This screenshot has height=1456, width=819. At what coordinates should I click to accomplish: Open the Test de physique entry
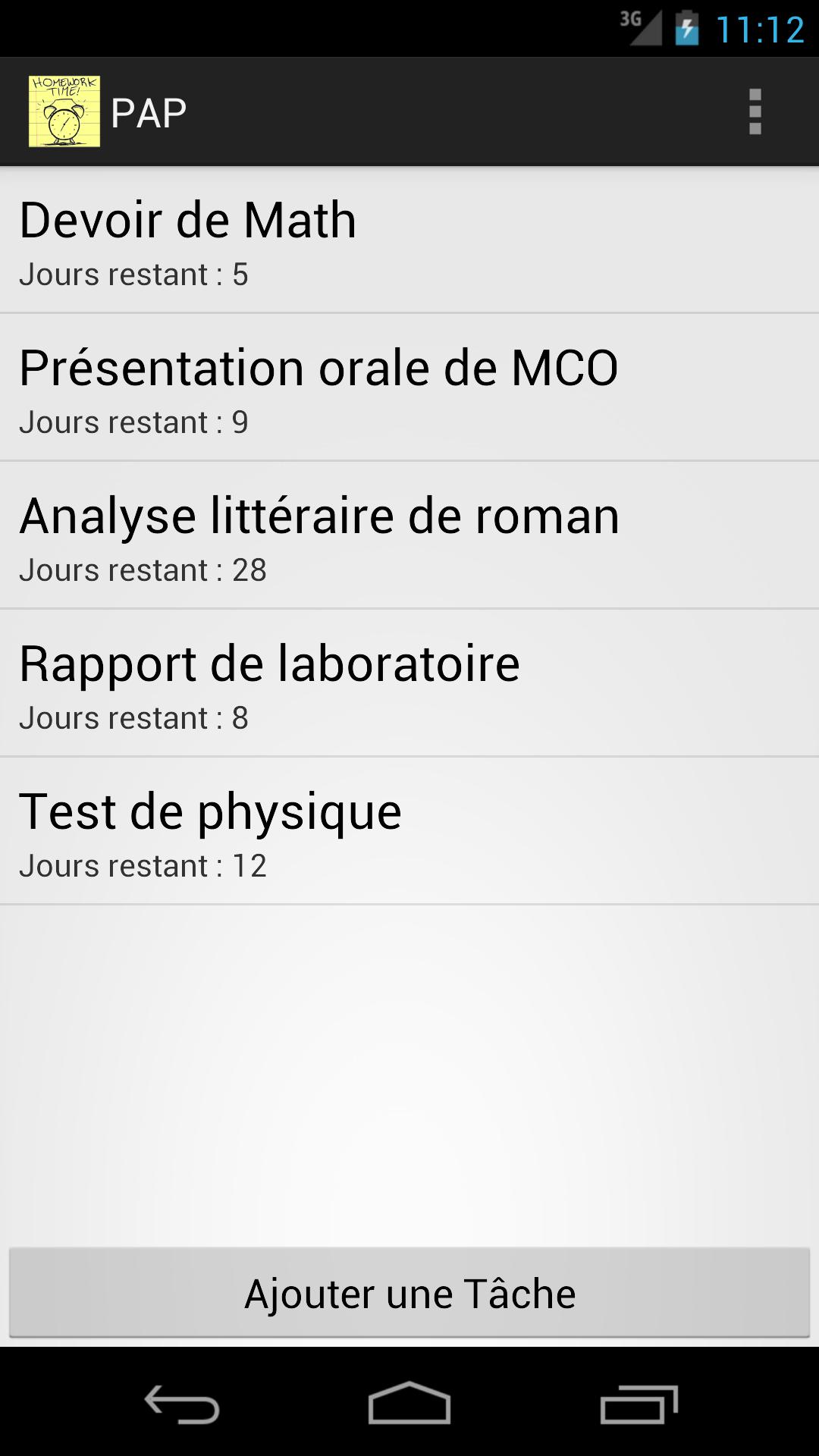409,831
